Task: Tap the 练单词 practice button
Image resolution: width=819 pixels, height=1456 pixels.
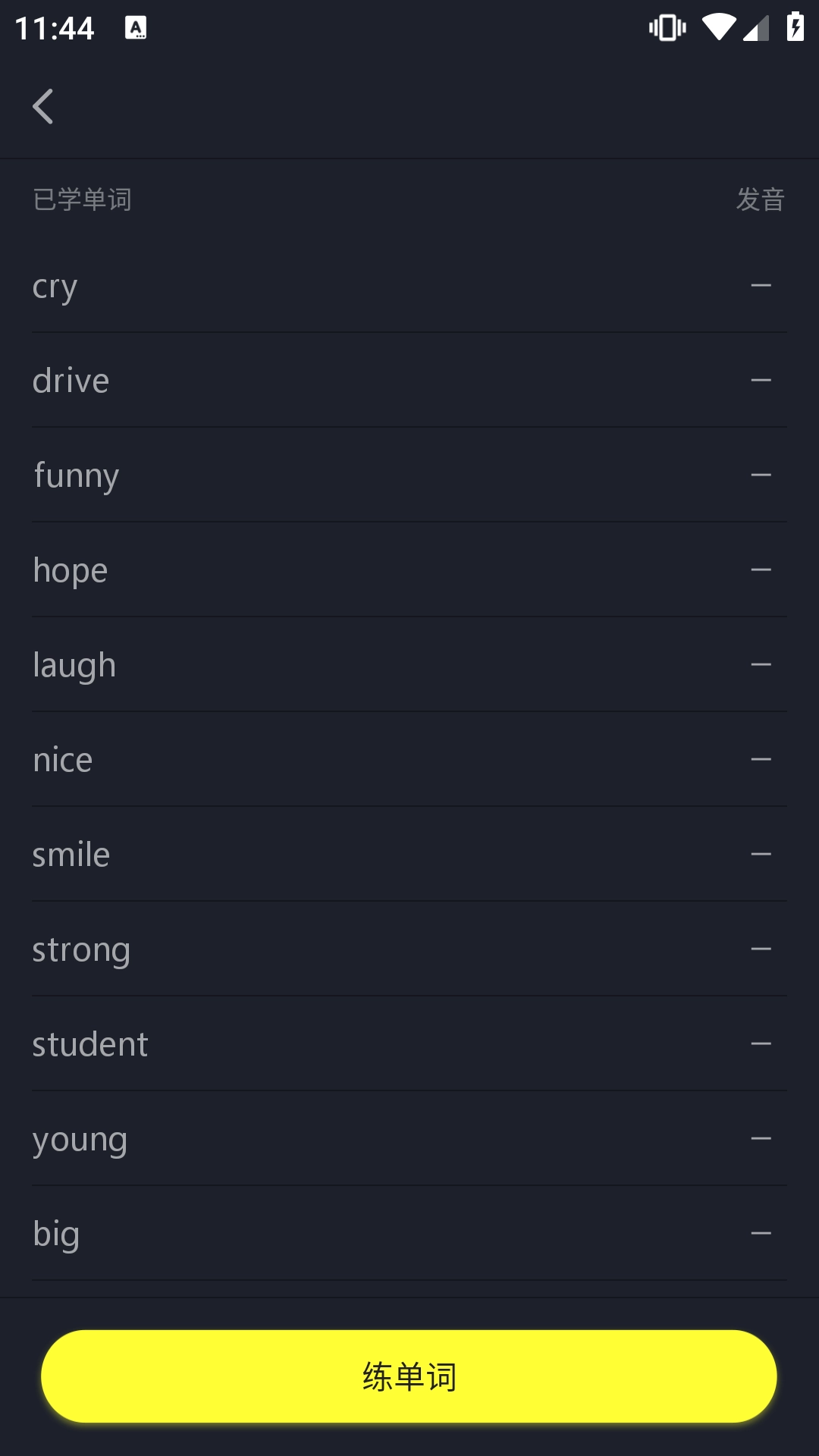Action: coord(409,1376)
